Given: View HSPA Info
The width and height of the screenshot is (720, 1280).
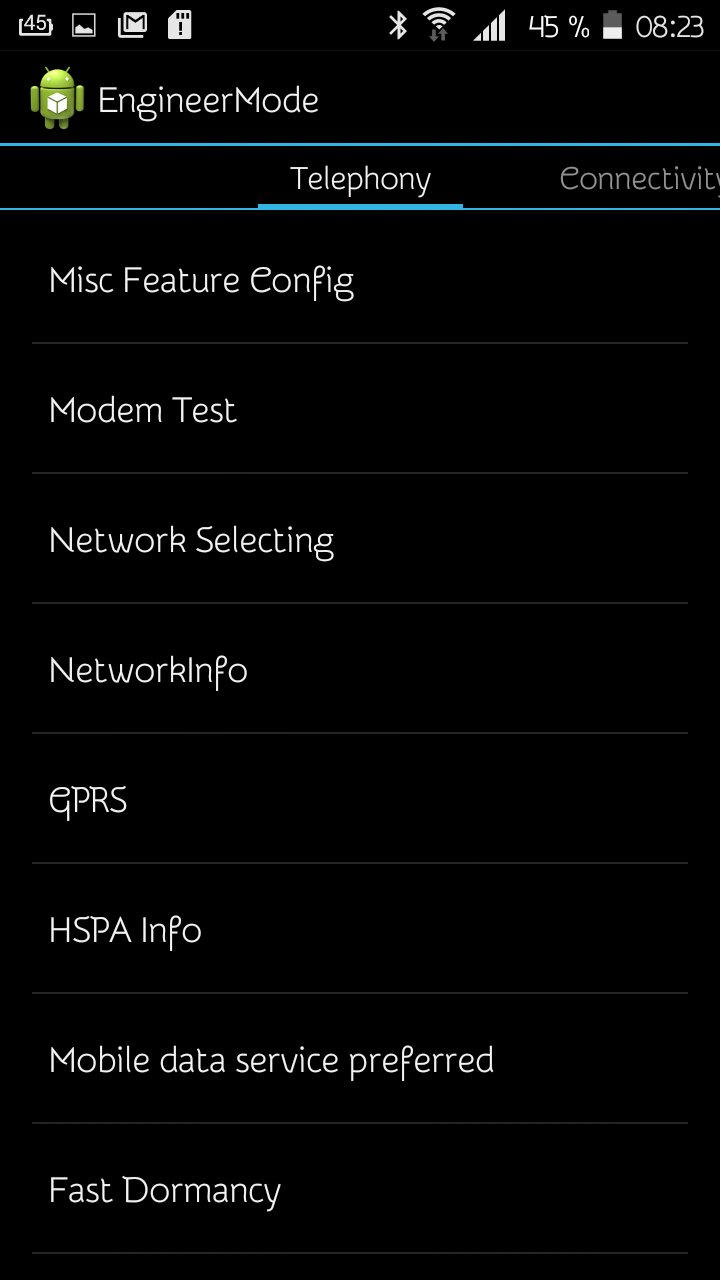Looking at the screenshot, I should (360, 930).
